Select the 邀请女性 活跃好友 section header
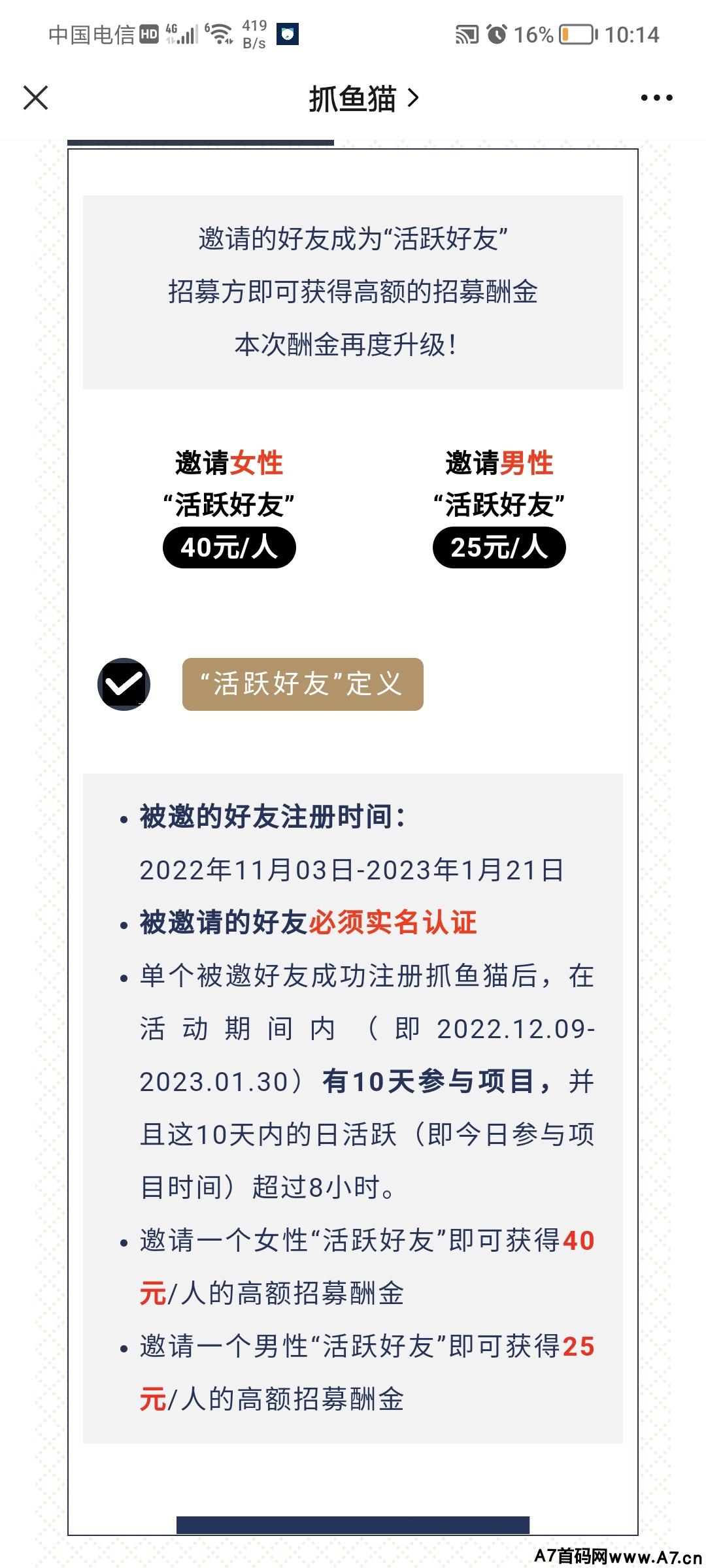Viewport: 706px width, 1568px height. pyautogui.click(x=230, y=483)
